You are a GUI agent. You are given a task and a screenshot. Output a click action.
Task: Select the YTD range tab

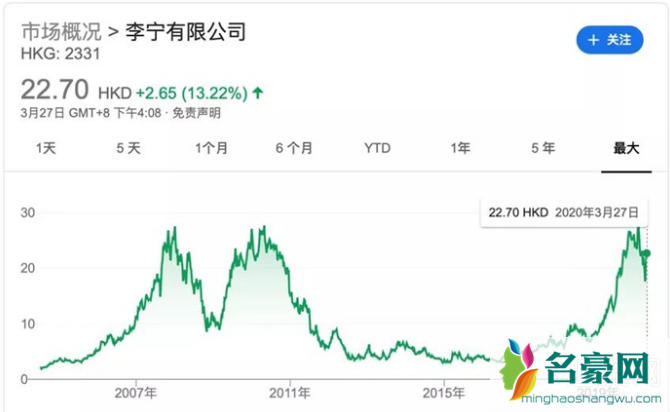[x=377, y=148]
